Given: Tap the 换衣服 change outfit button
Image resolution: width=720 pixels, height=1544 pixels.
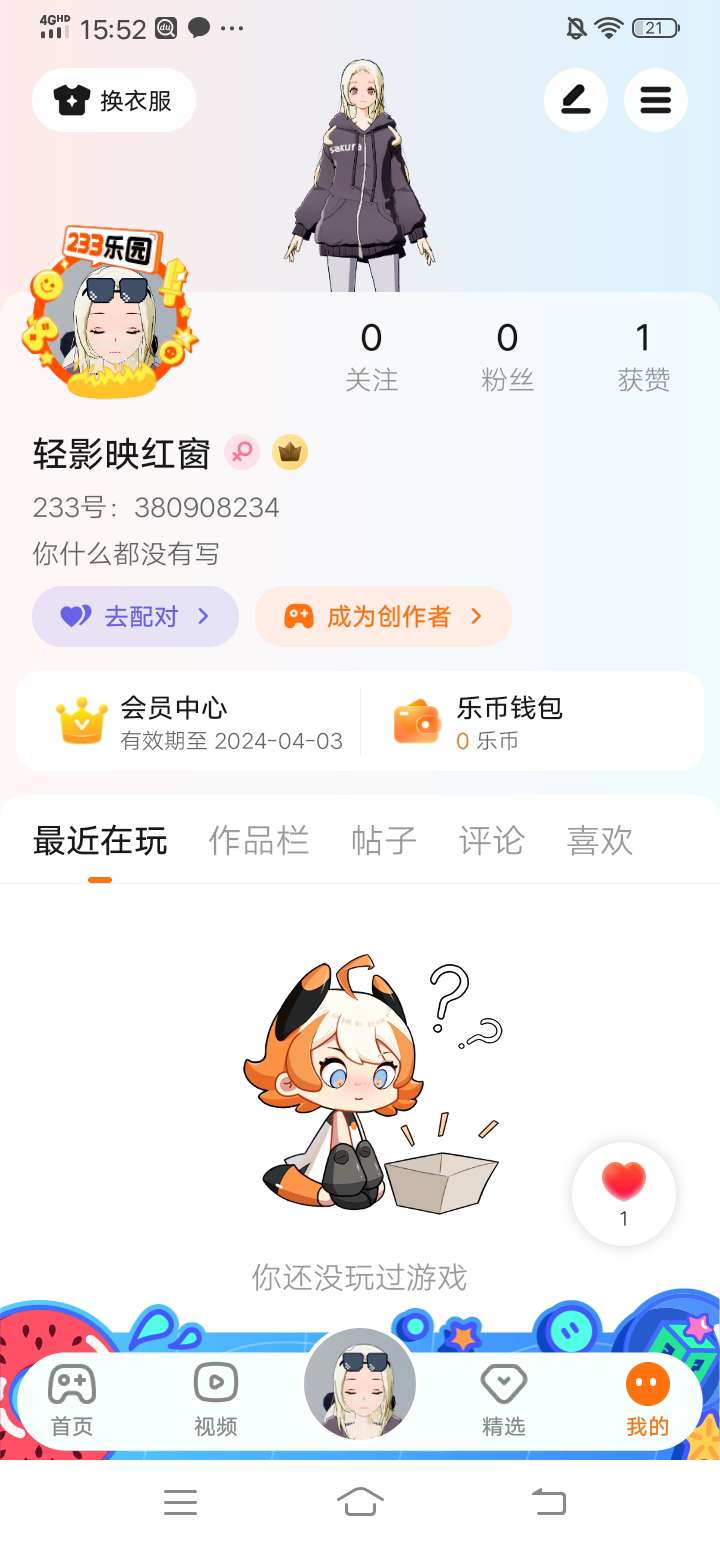Looking at the screenshot, I should 114,100.
